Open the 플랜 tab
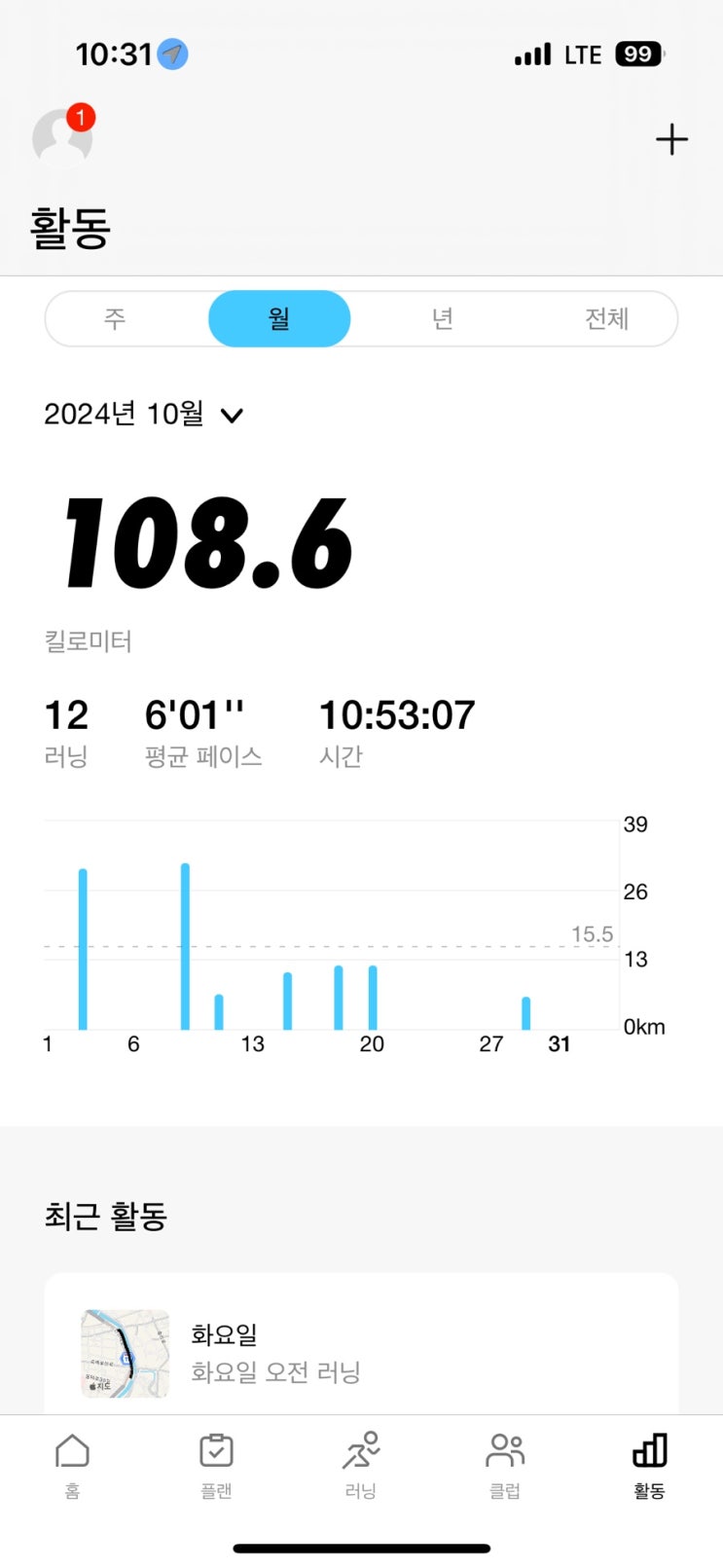Image resolution: width=723 pixels, height=1568 pixels. pos(216,1464)
